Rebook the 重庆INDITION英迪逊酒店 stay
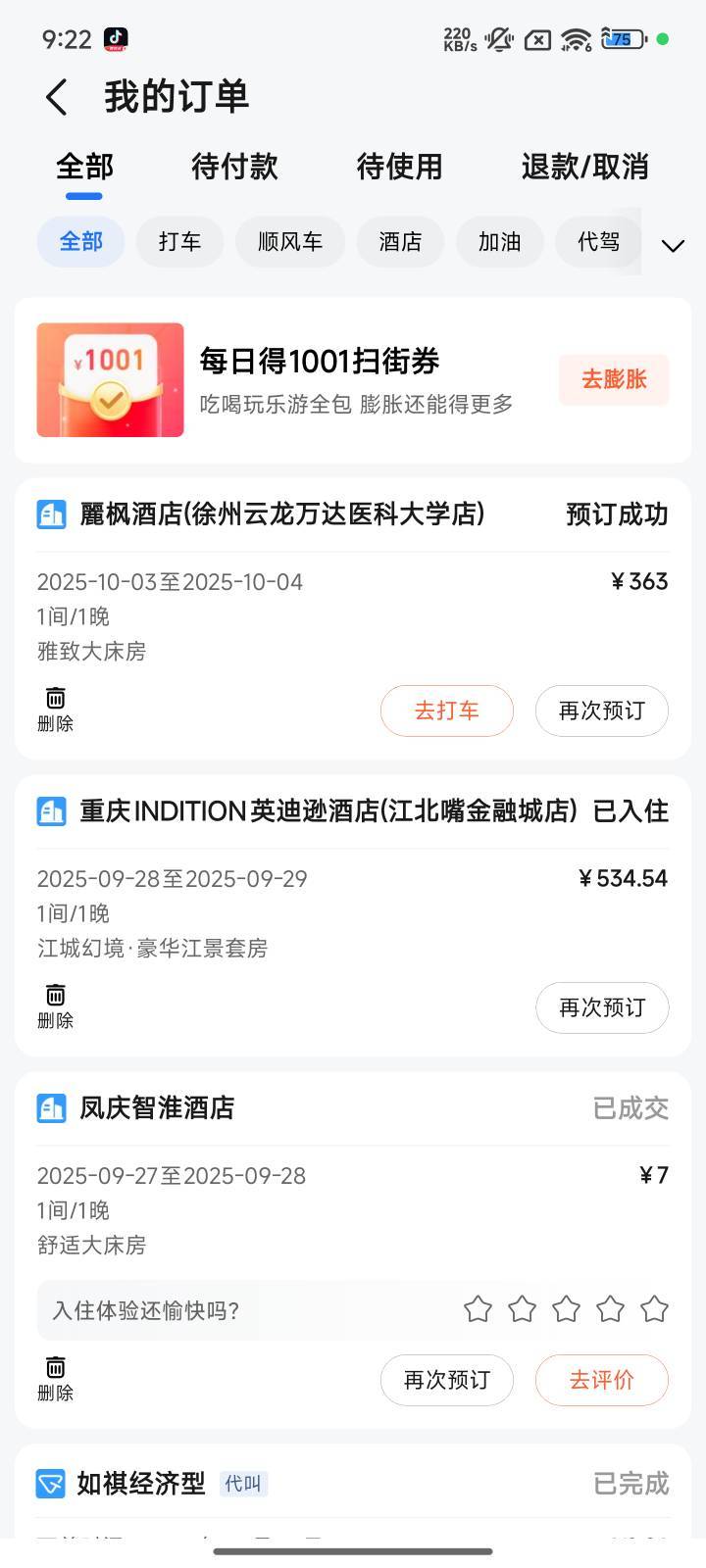Viewport: 706px width, 1568px height. click(601, 1007)
